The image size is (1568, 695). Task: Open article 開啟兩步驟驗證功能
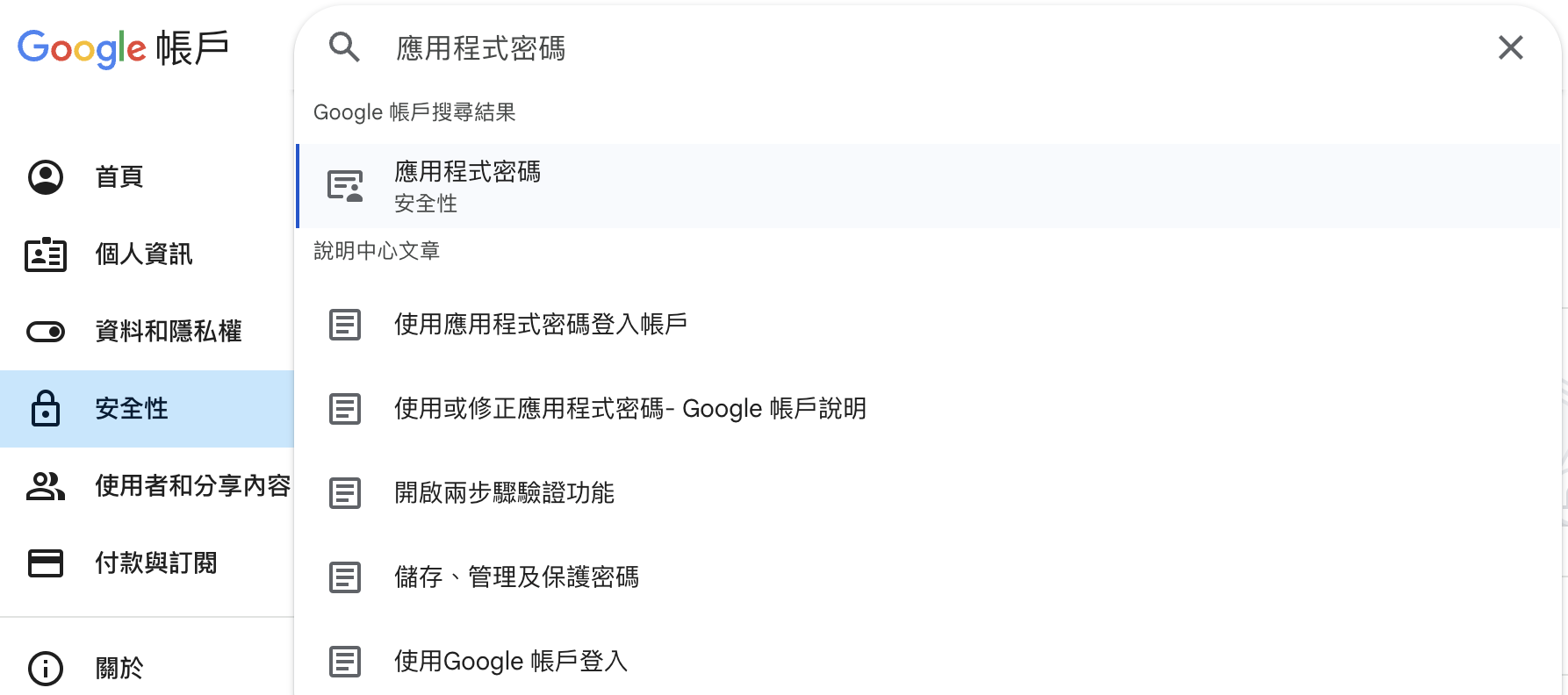point(504,493)
